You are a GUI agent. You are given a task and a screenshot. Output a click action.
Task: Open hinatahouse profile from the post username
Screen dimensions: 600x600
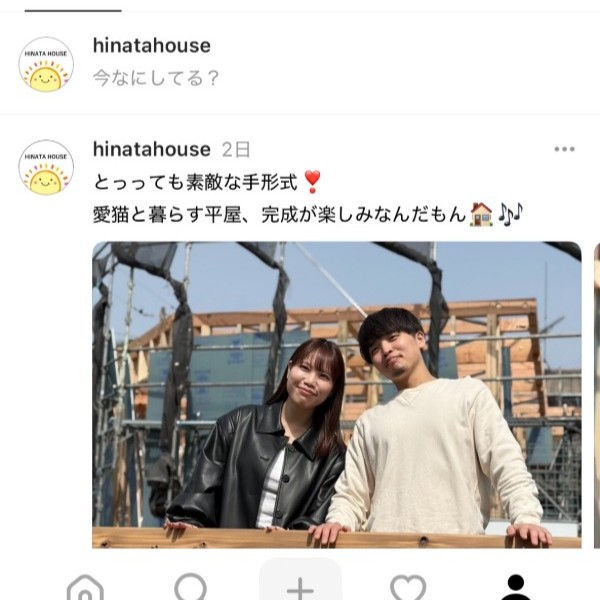point(151,149)
